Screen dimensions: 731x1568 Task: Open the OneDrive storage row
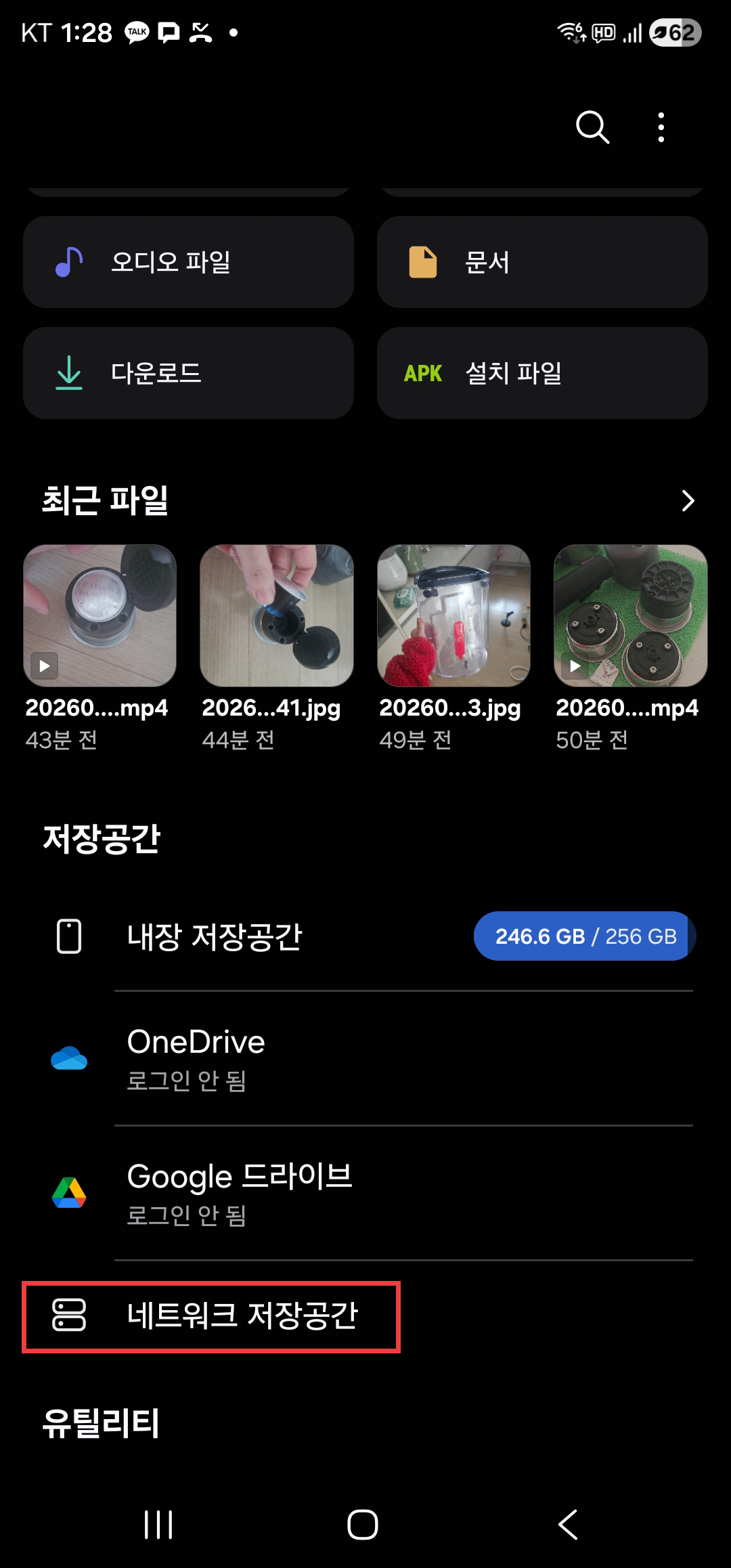[365, 1058]
